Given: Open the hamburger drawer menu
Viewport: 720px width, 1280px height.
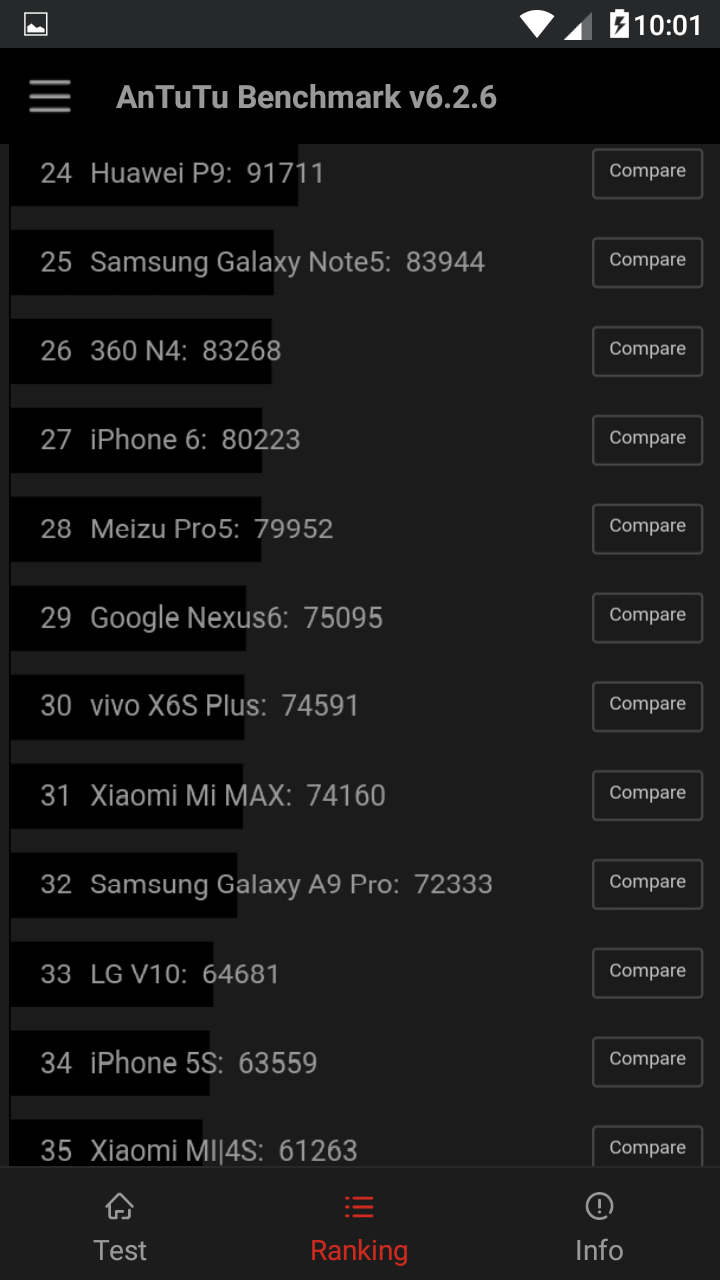Looking at the screenshot, I should pos(50,96).
